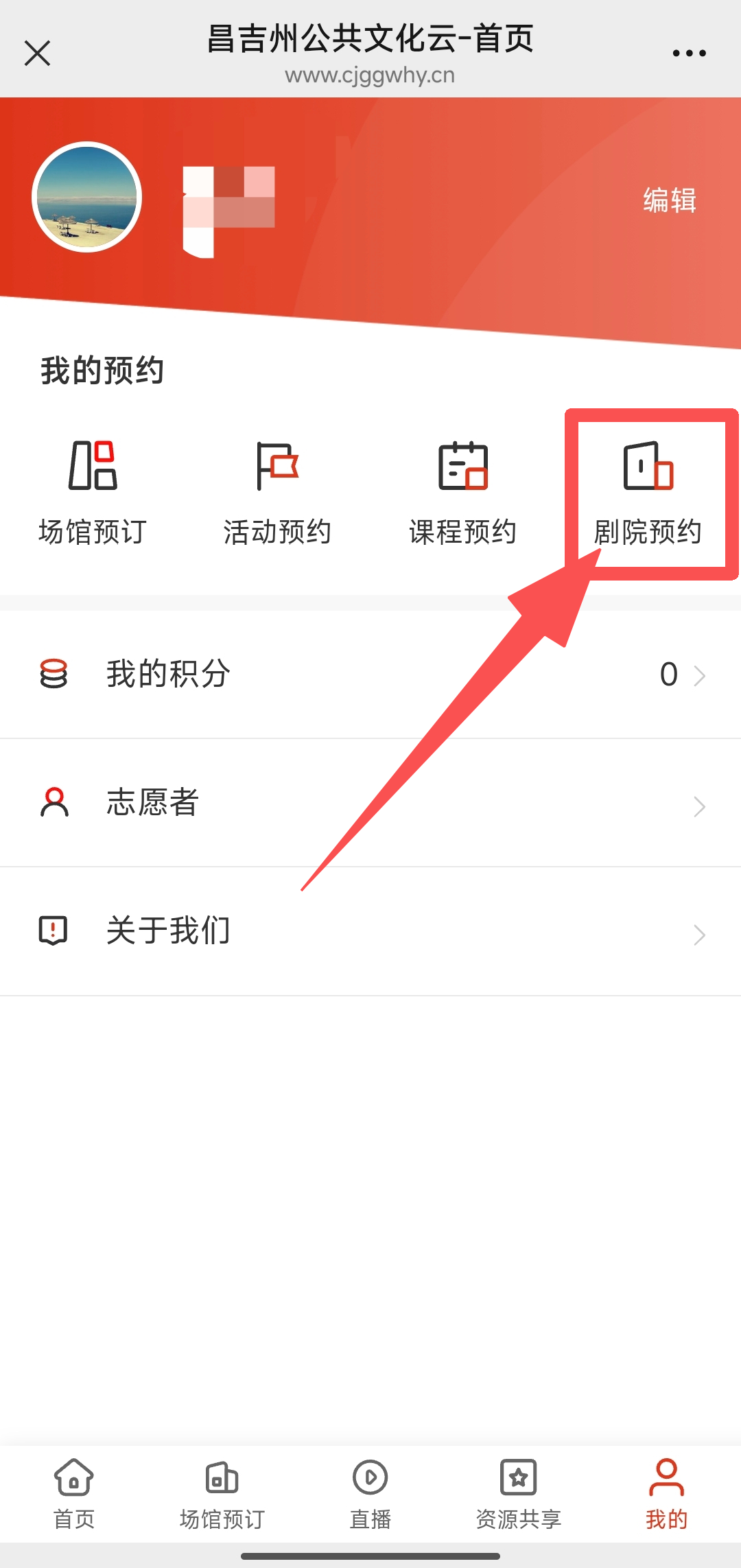Open 课程预约 course reservations
This screenshot has height=1568, width=741.
point(462,493)
